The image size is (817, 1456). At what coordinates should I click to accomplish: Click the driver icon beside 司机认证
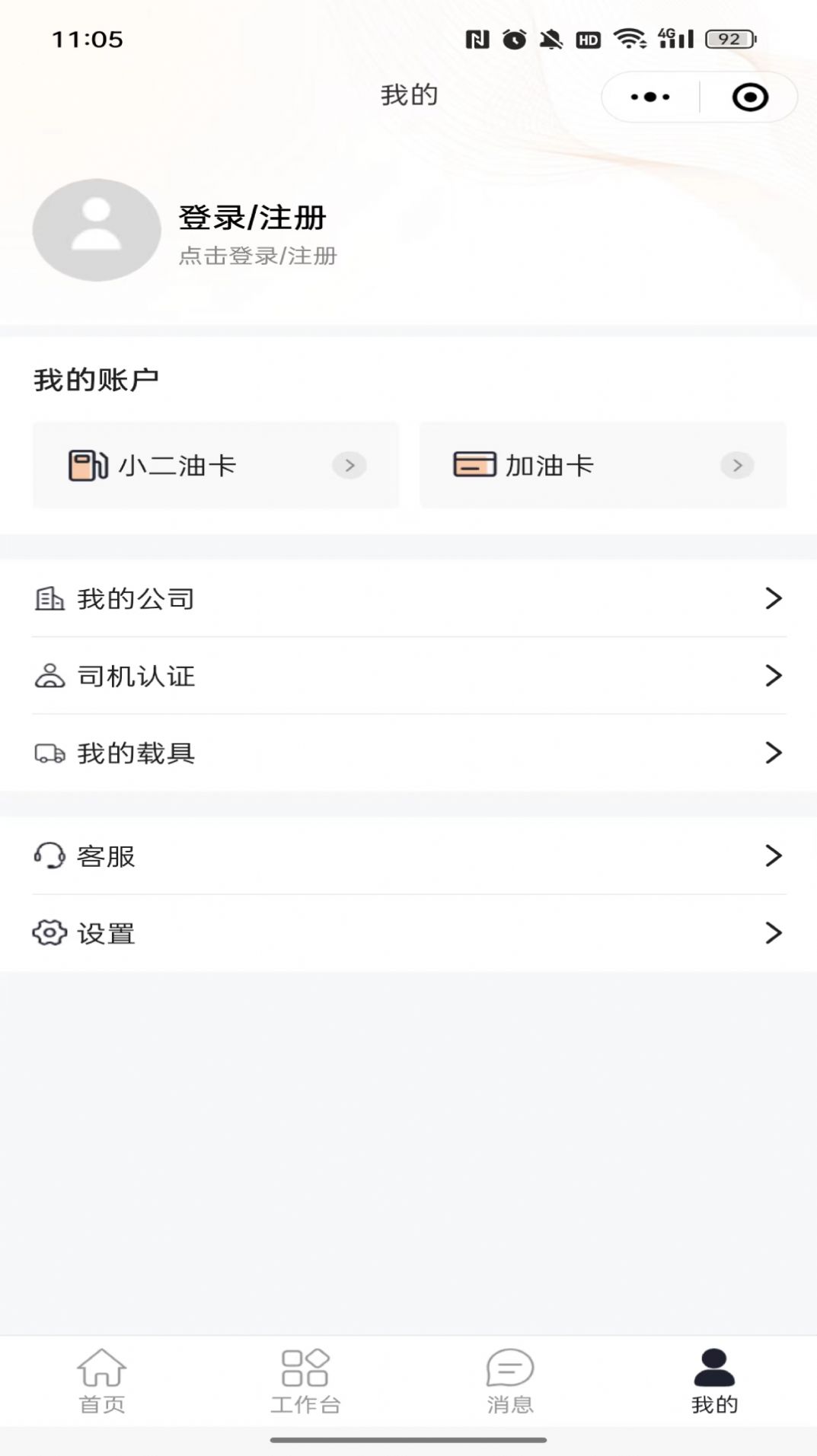[x=49, y=676]
